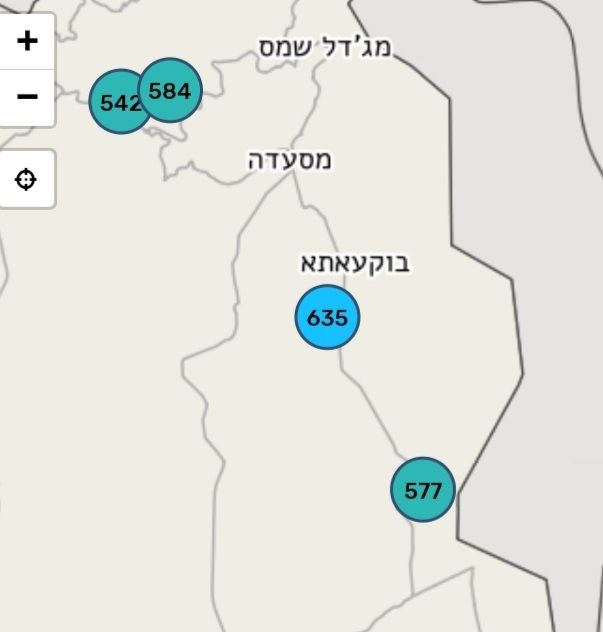This screenshot has width=603, height=632.
Task: Select the 577 map marker
Action: click(x=423, y=491)
